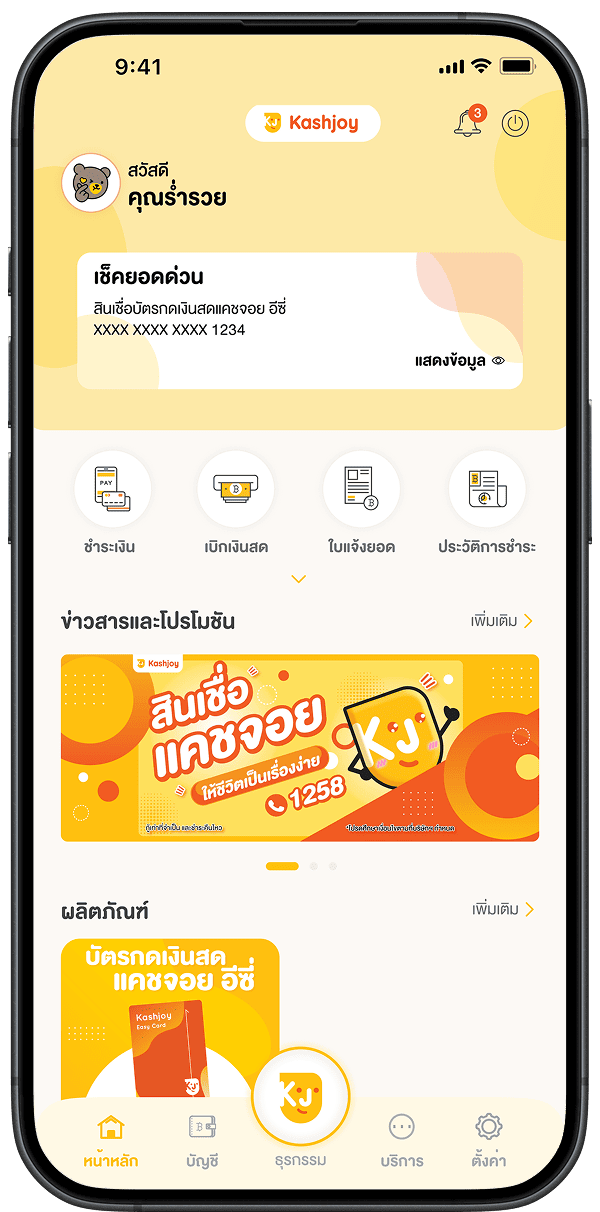Switch to the หน้าหลัก tab
The width and height of the screenshot is (600, 1212).
pyautogui.click(x=111, y=1140)
